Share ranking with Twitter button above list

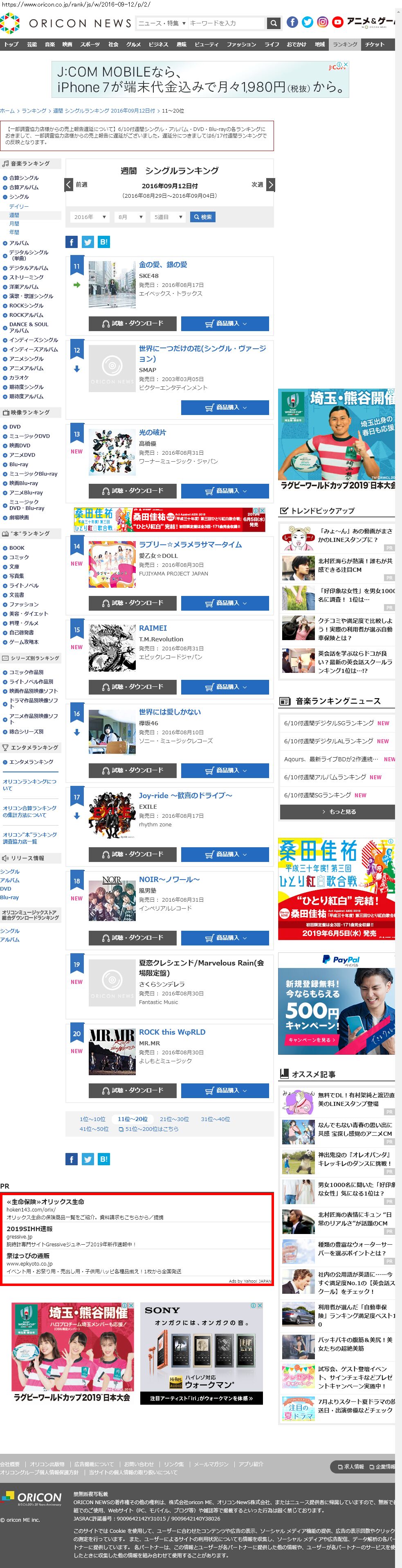(88, 242)
